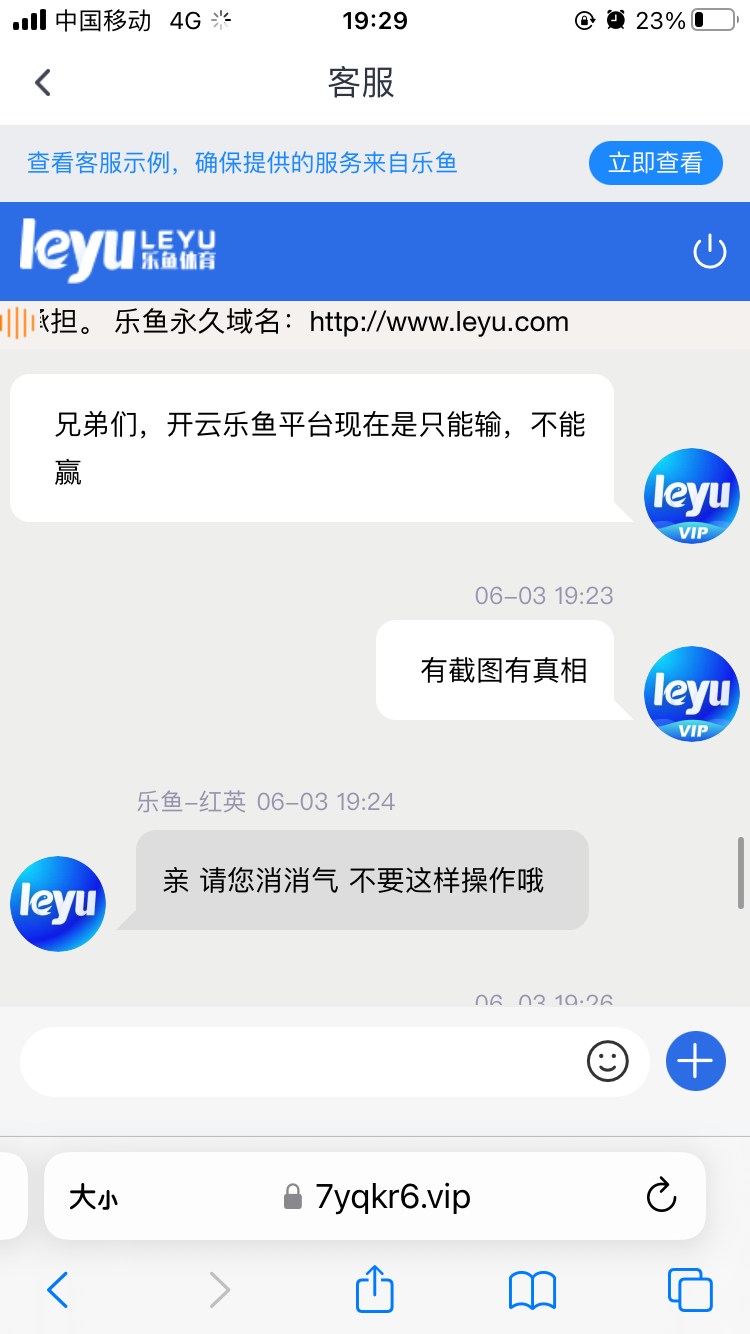Screen dimensions: 750x1334
Task: Open the Safari tab switcher
Action: (x=688, y=1290)
